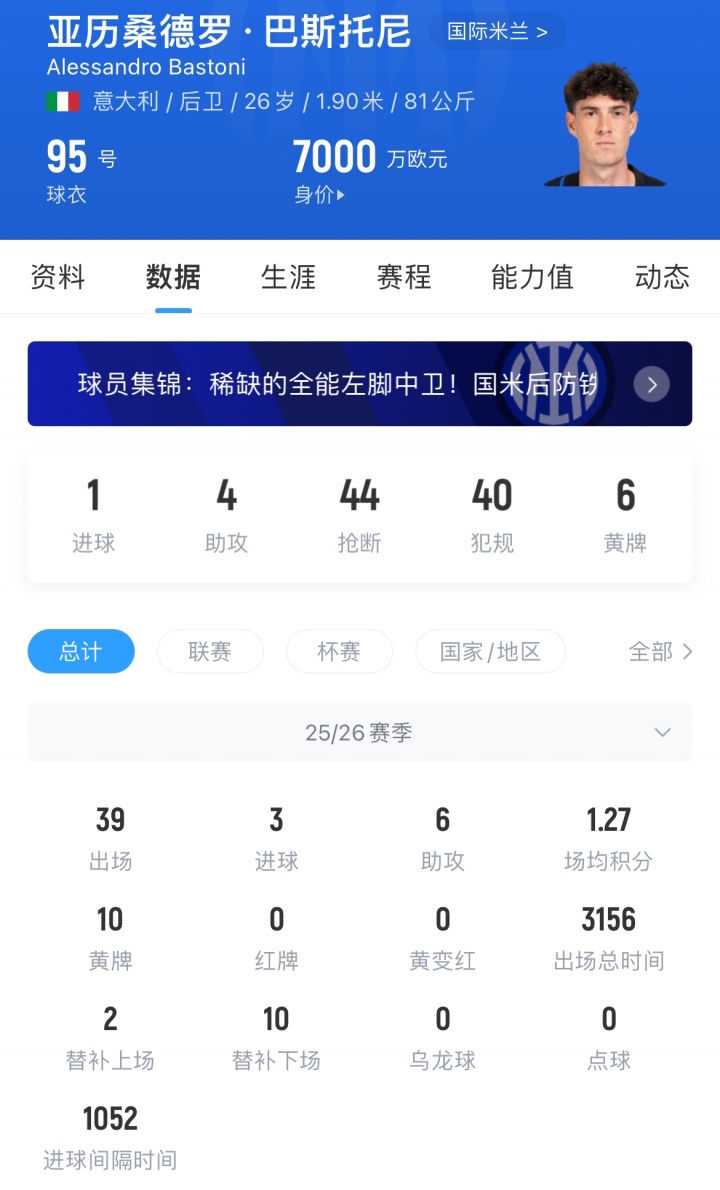View 身价 market value details

click(319, 195)
